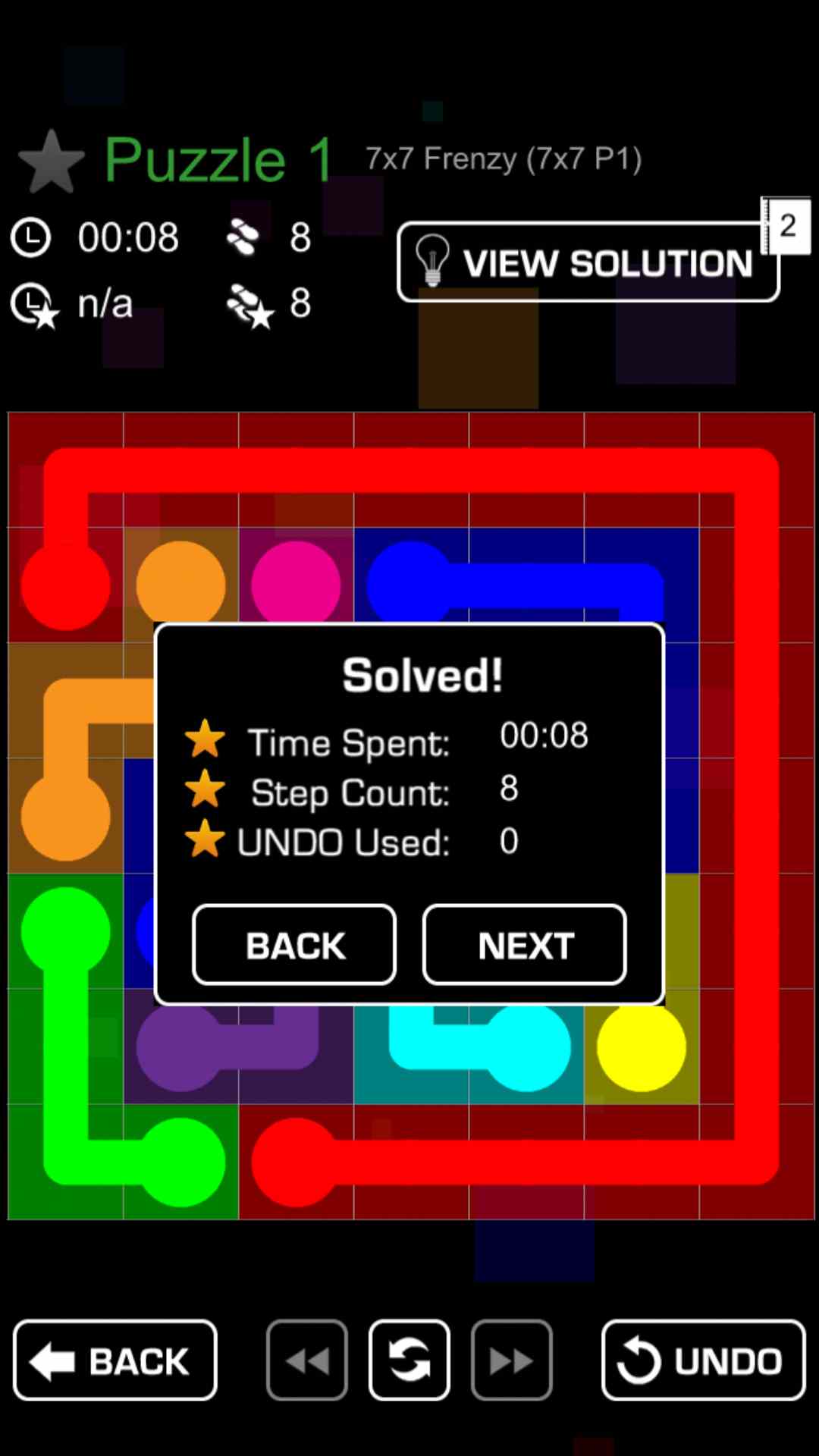Viewport: 819px width, 1456px height.
Task: Undo the last move
Action: 703,1360
